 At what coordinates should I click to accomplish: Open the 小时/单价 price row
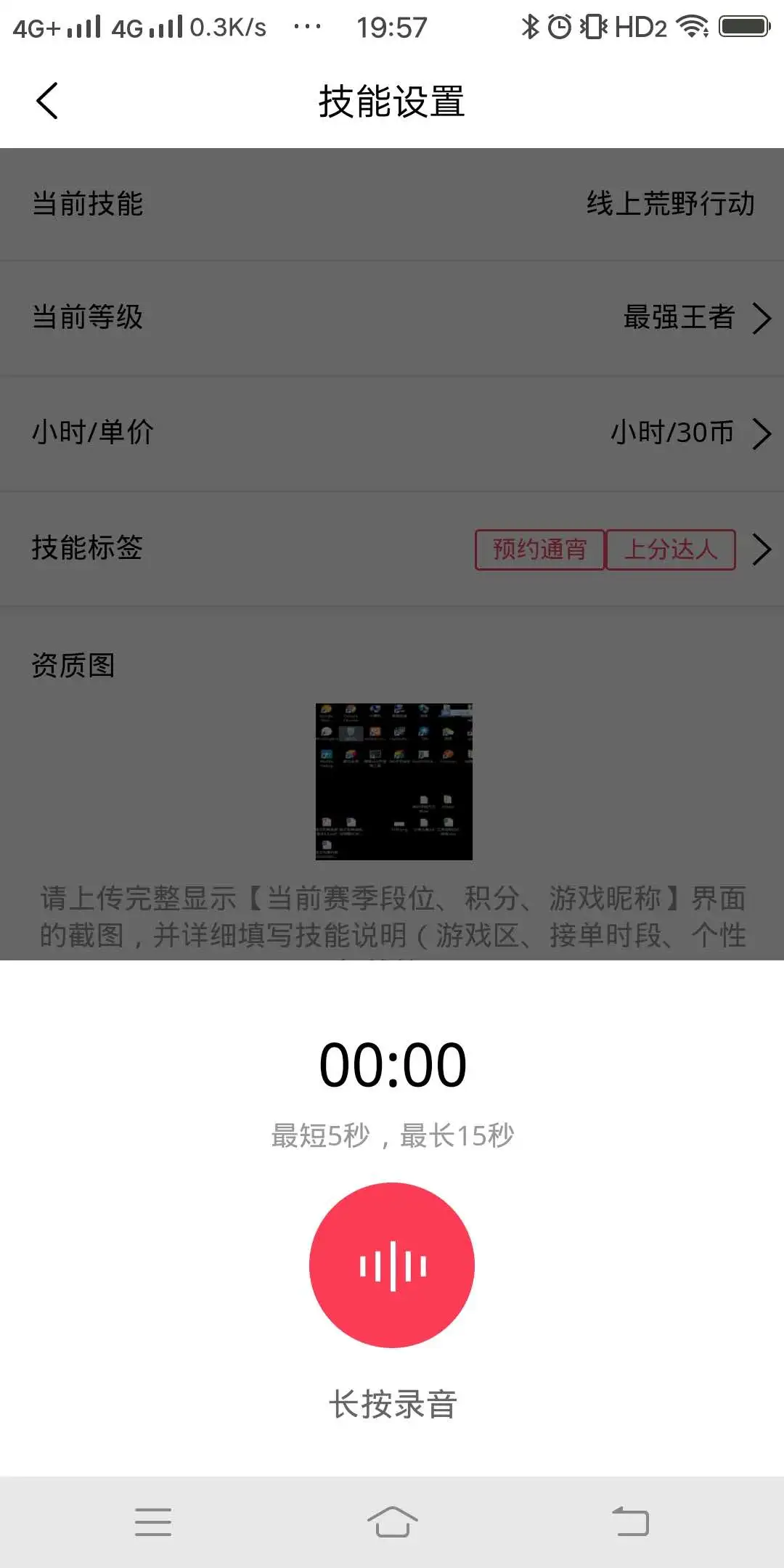pyautogui.click(x=392, y=433)
